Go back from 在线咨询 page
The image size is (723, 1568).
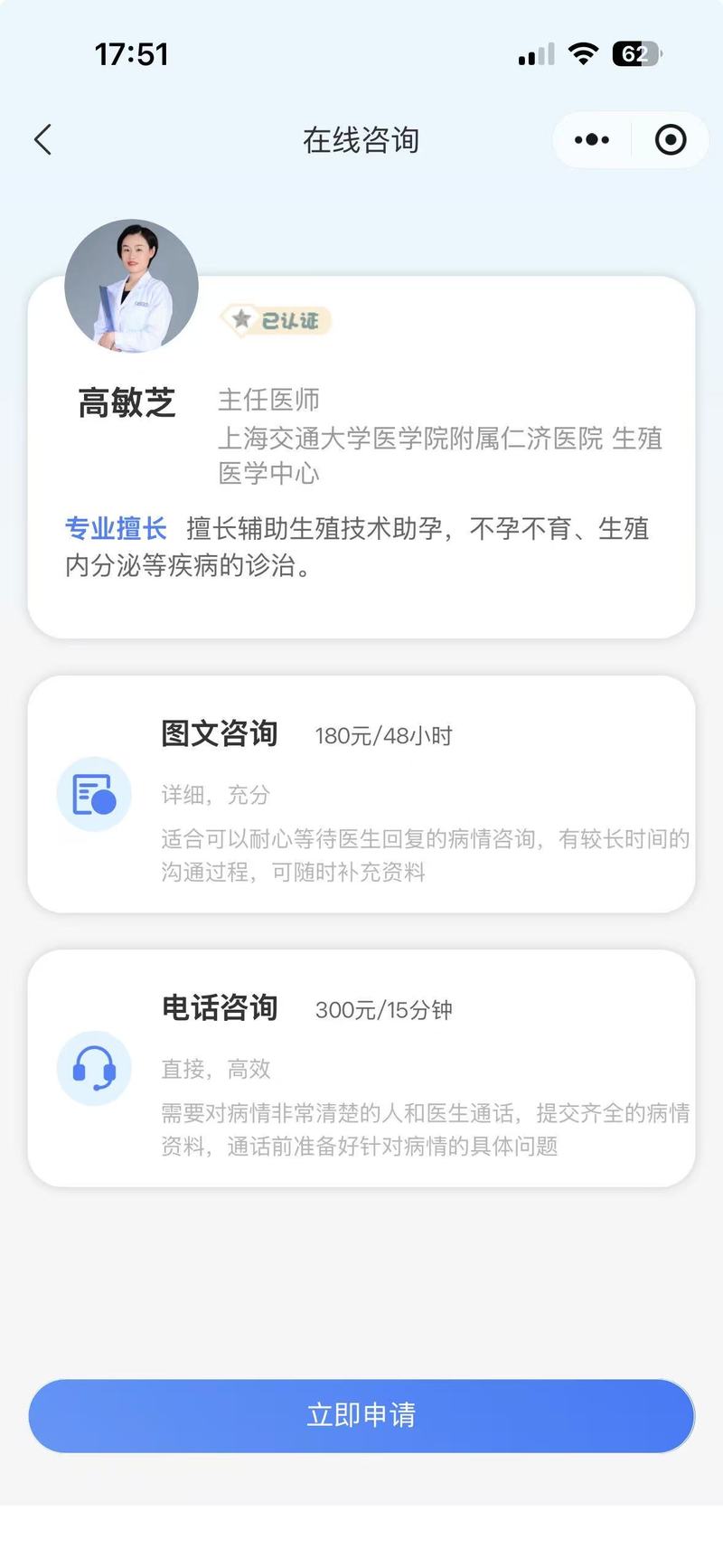(x=42, y=140)
